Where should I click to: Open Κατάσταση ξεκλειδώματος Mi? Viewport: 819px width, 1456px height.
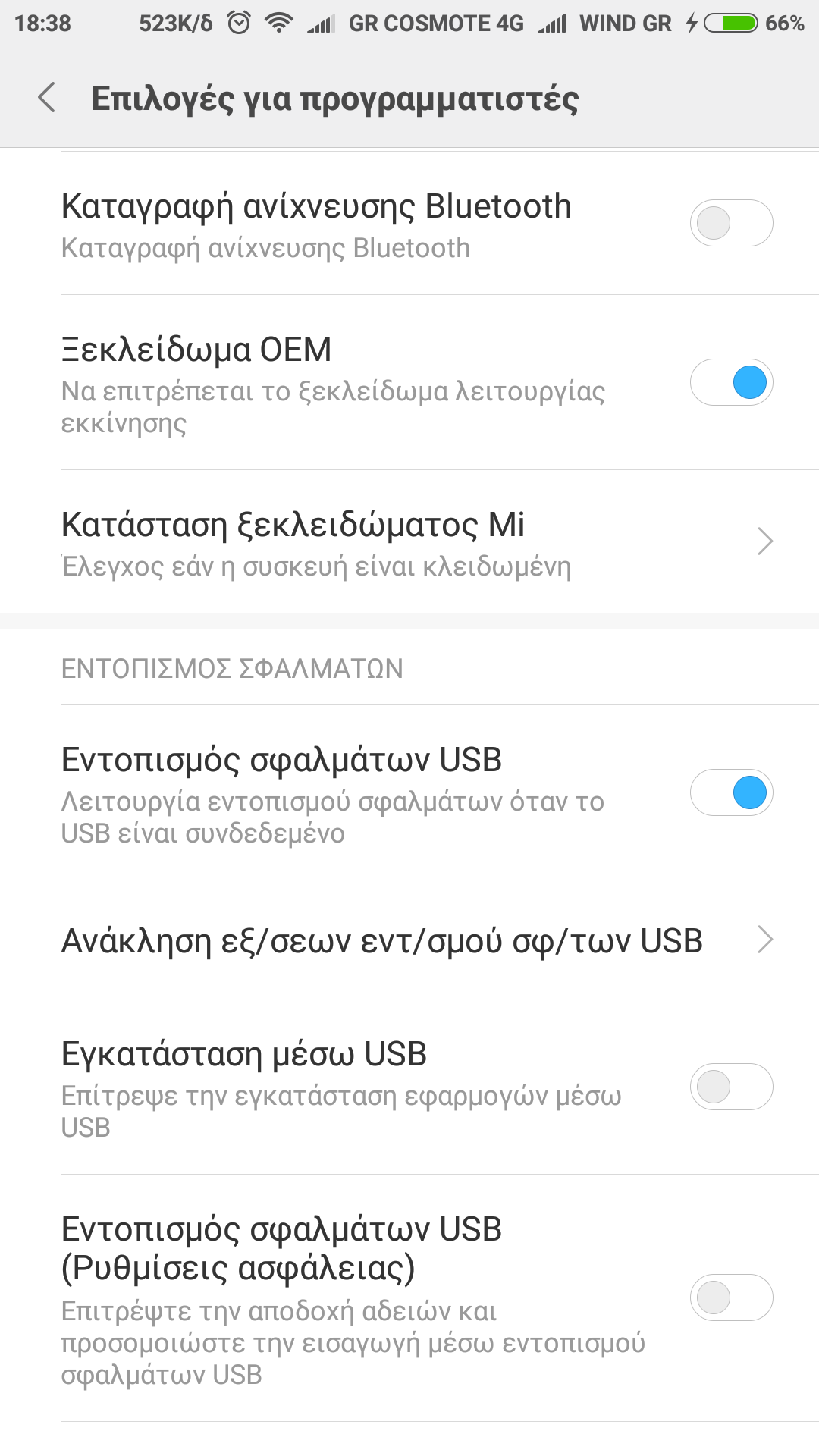pos(409,542)
